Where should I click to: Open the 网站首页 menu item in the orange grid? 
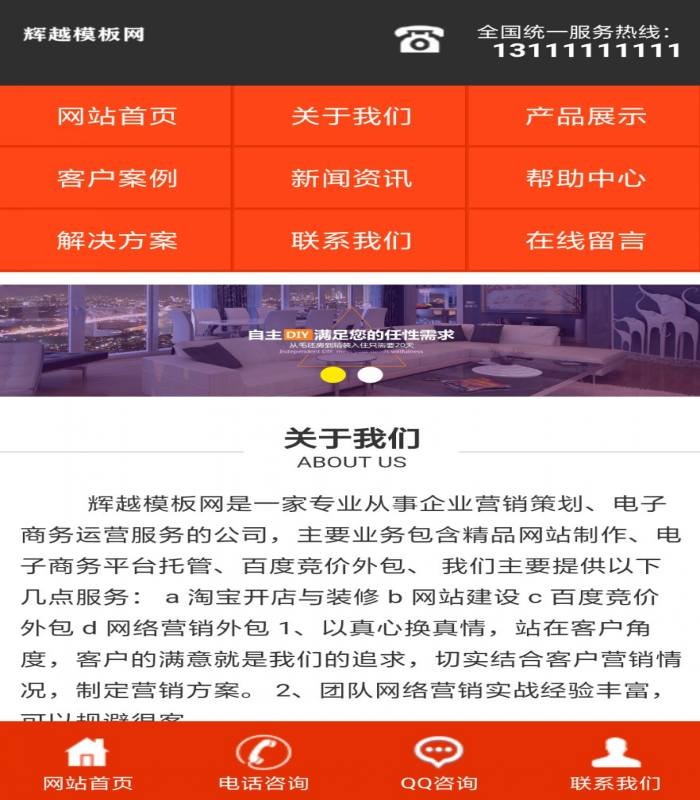[x=117, y=116]
